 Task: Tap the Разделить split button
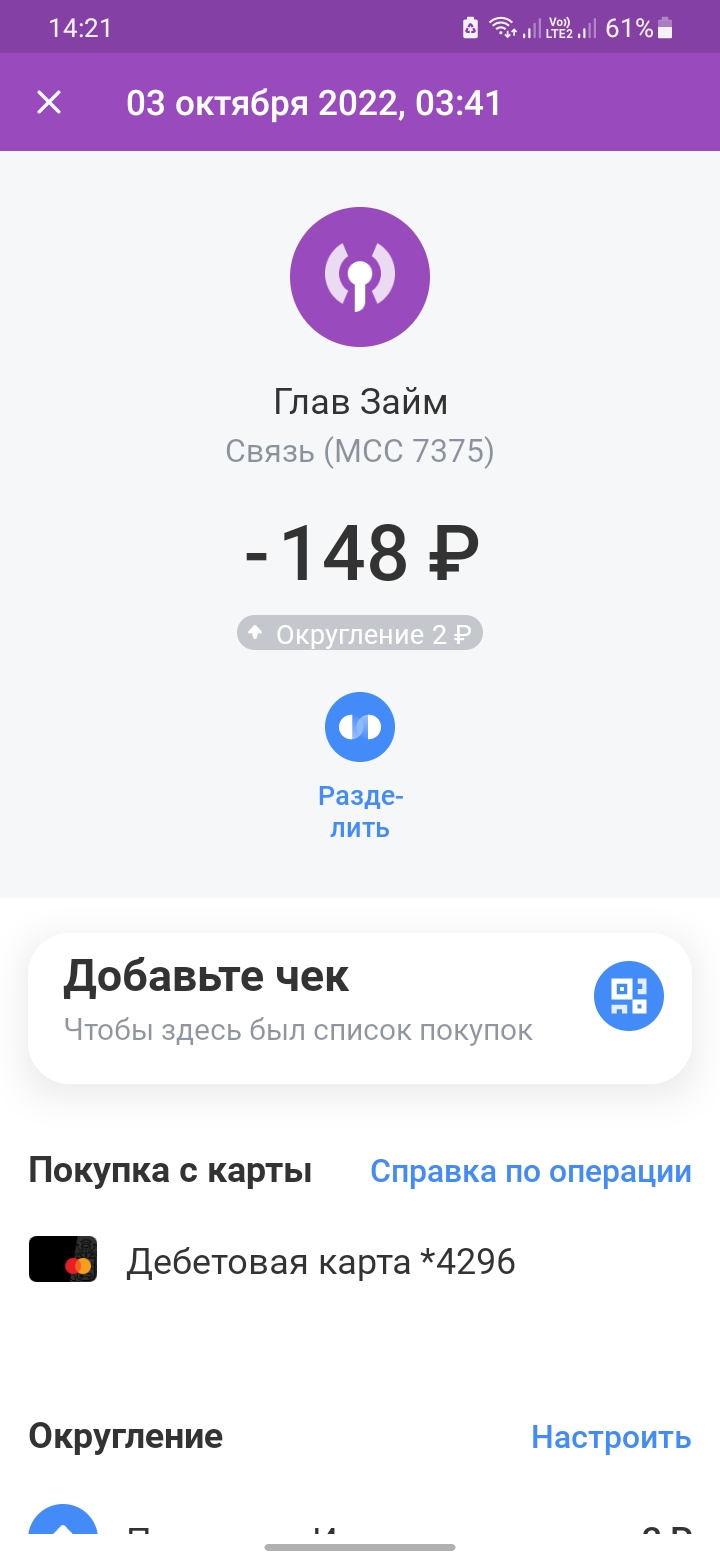(360, 728)
